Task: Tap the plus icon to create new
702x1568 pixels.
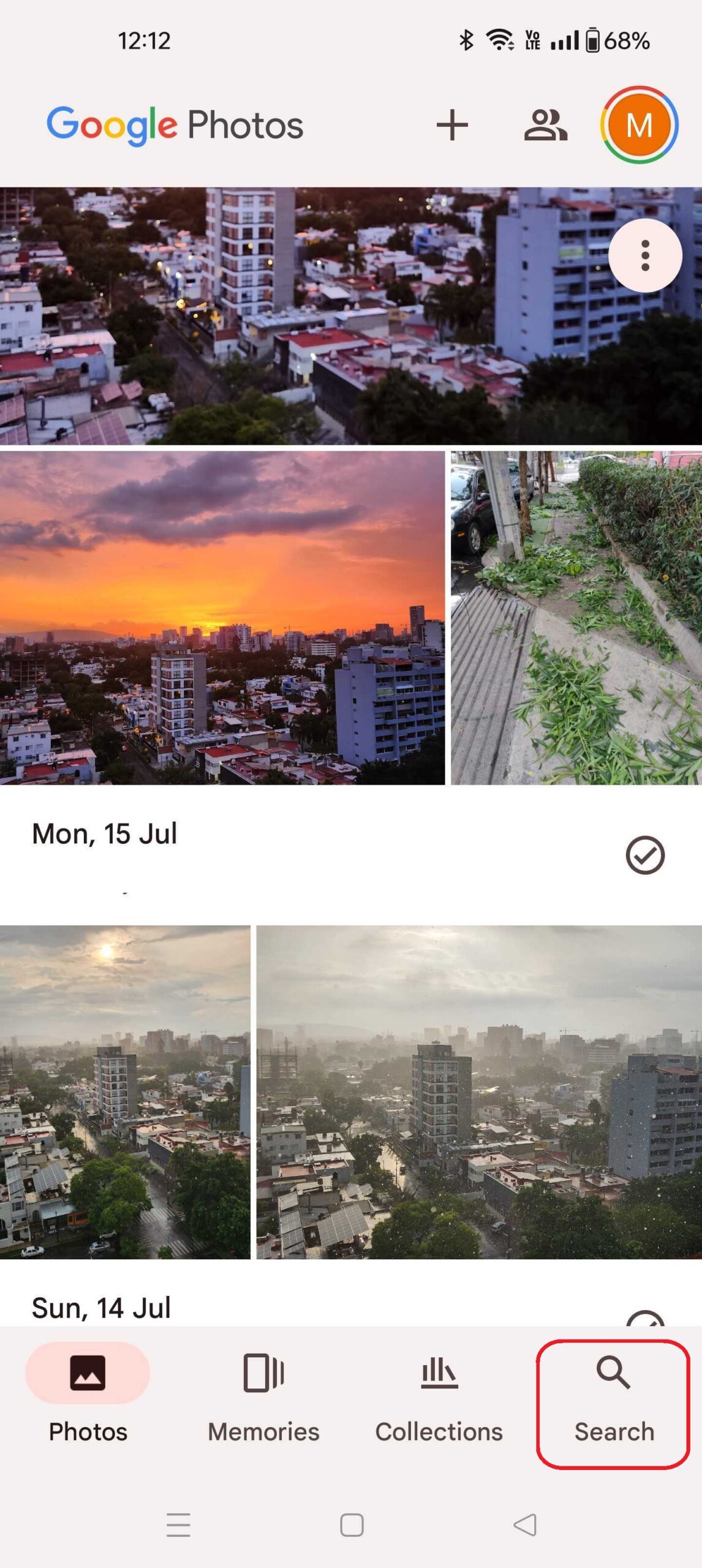Action: [452, 125]
